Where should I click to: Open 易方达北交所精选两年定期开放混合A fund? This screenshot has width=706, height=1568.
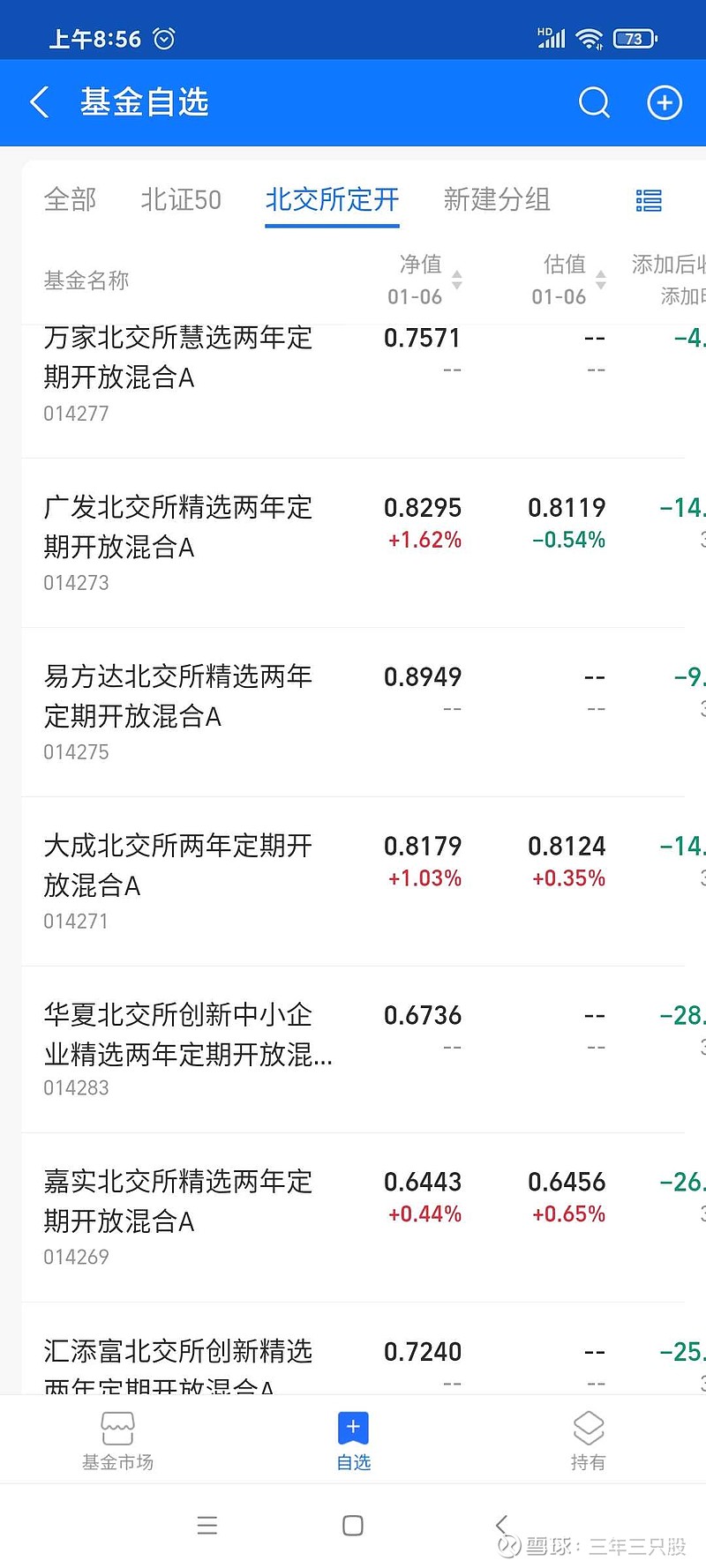[353, 713]
